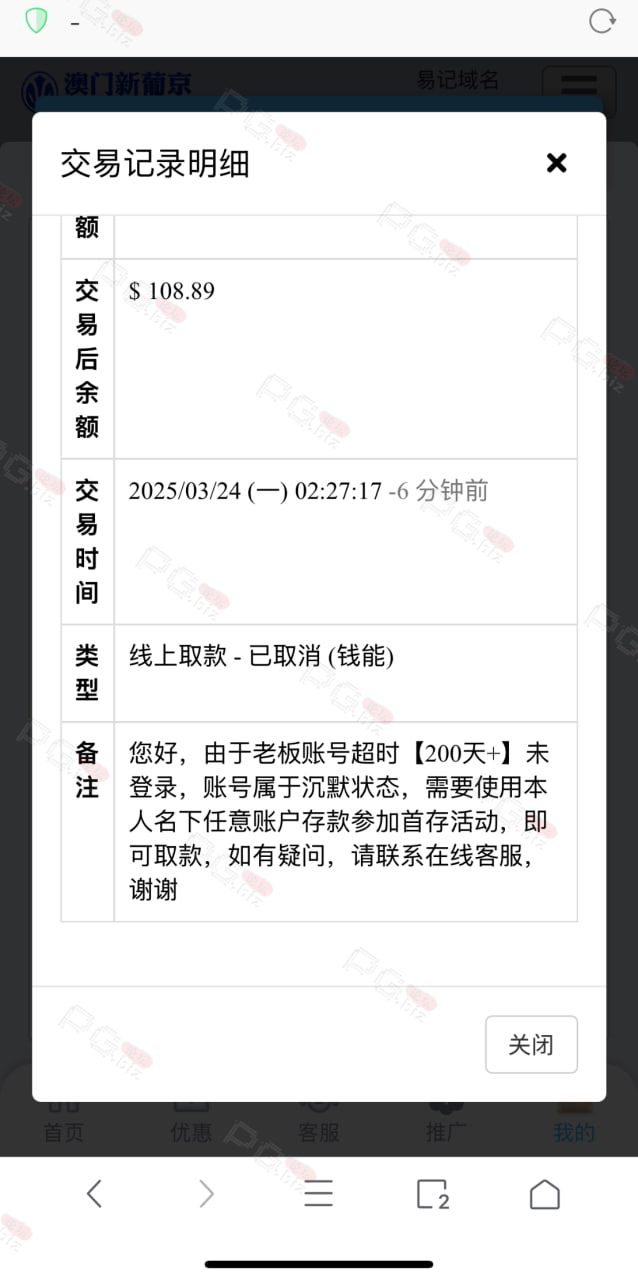This screenshot has width=638, height=1280.
Task: Close the transaction details dialog with X
Action: tap(557, 163)
